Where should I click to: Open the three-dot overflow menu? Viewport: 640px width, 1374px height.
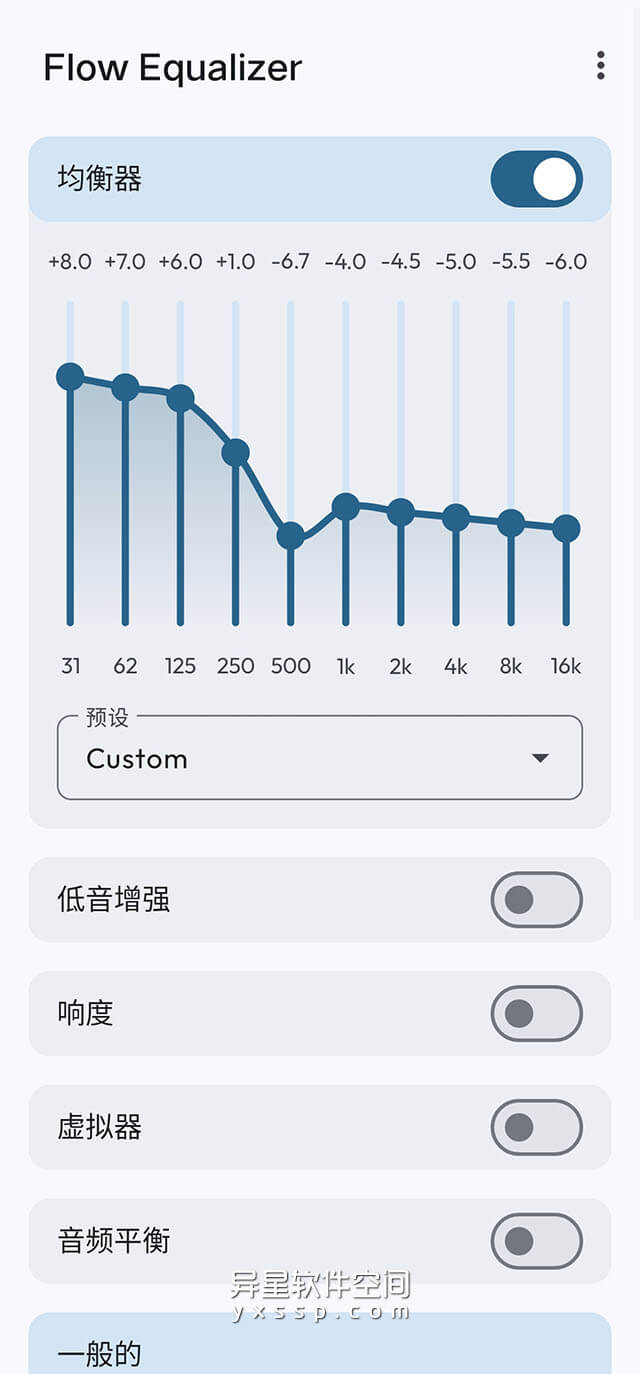(600, 66)
